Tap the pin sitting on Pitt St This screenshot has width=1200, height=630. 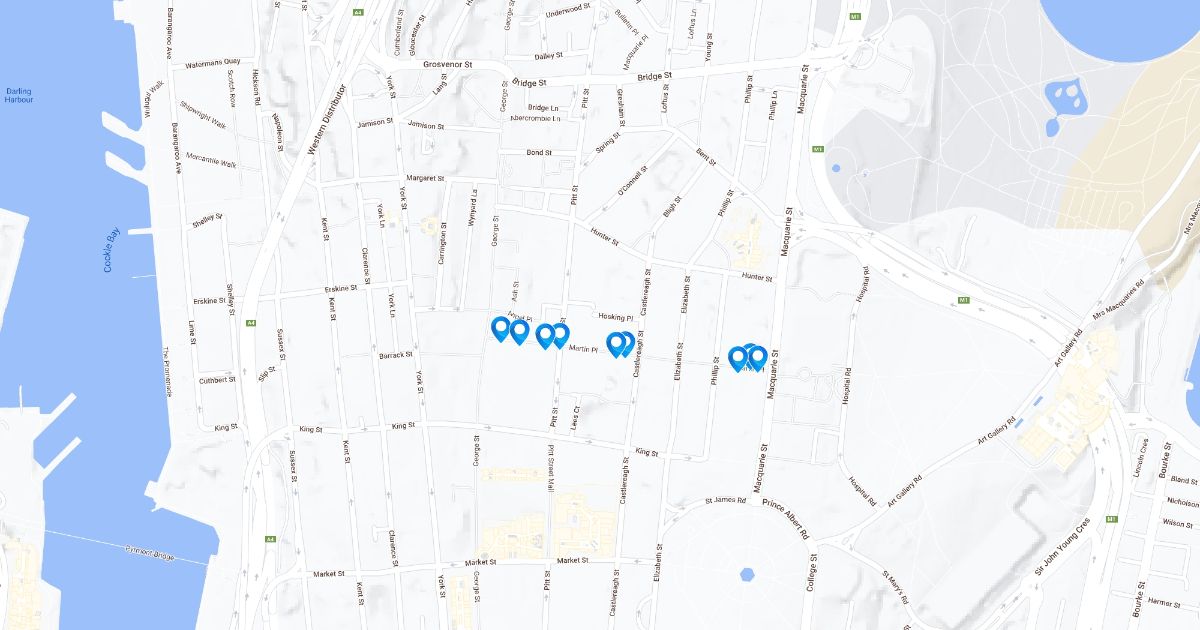559,335
